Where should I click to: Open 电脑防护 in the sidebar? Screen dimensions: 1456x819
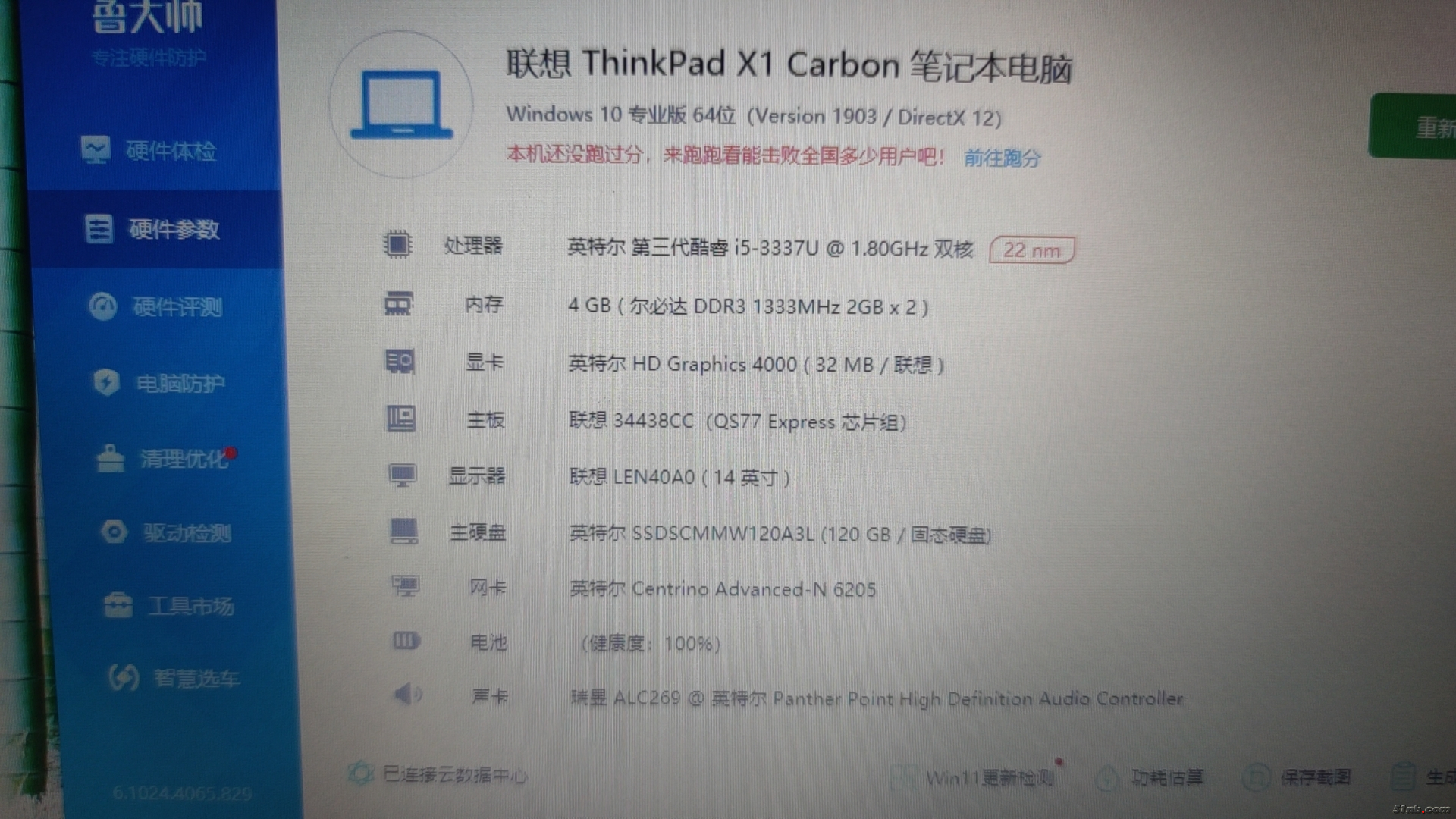tap(160, 384)
